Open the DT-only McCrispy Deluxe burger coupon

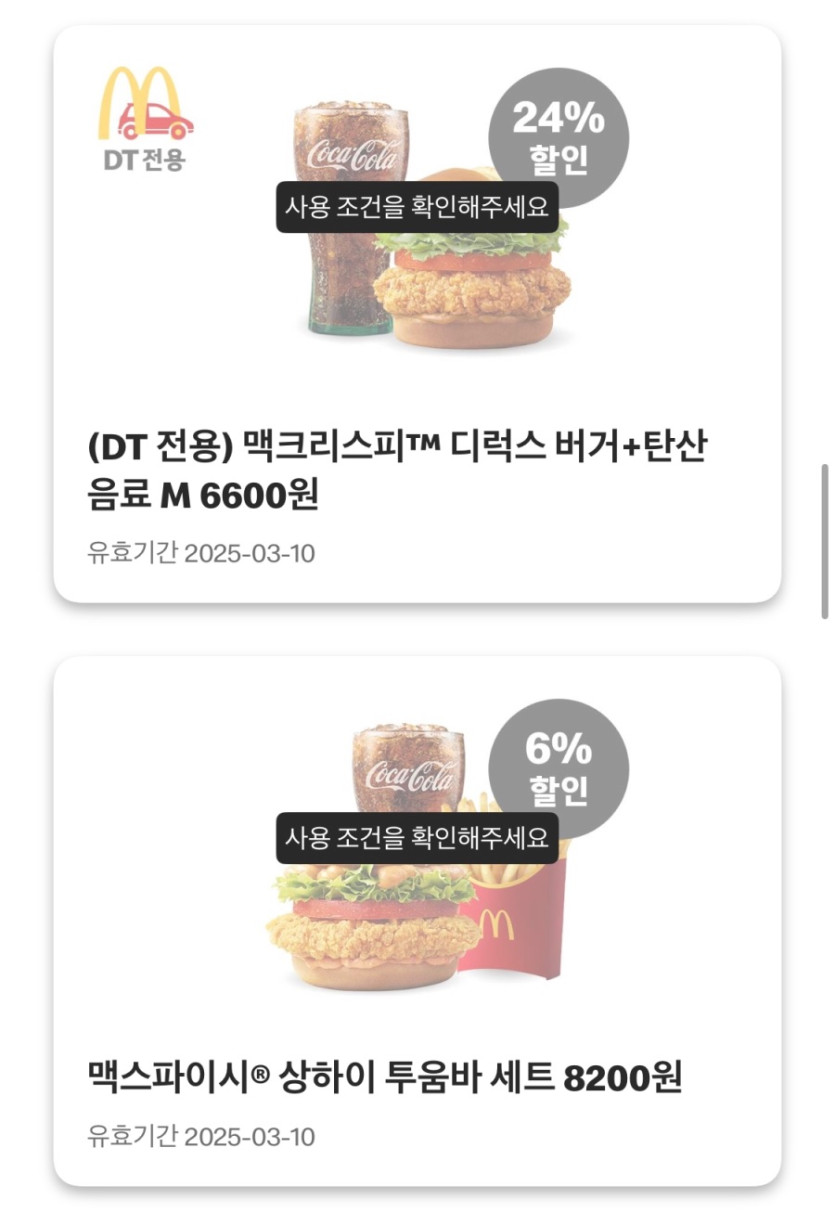pos(416,314)
